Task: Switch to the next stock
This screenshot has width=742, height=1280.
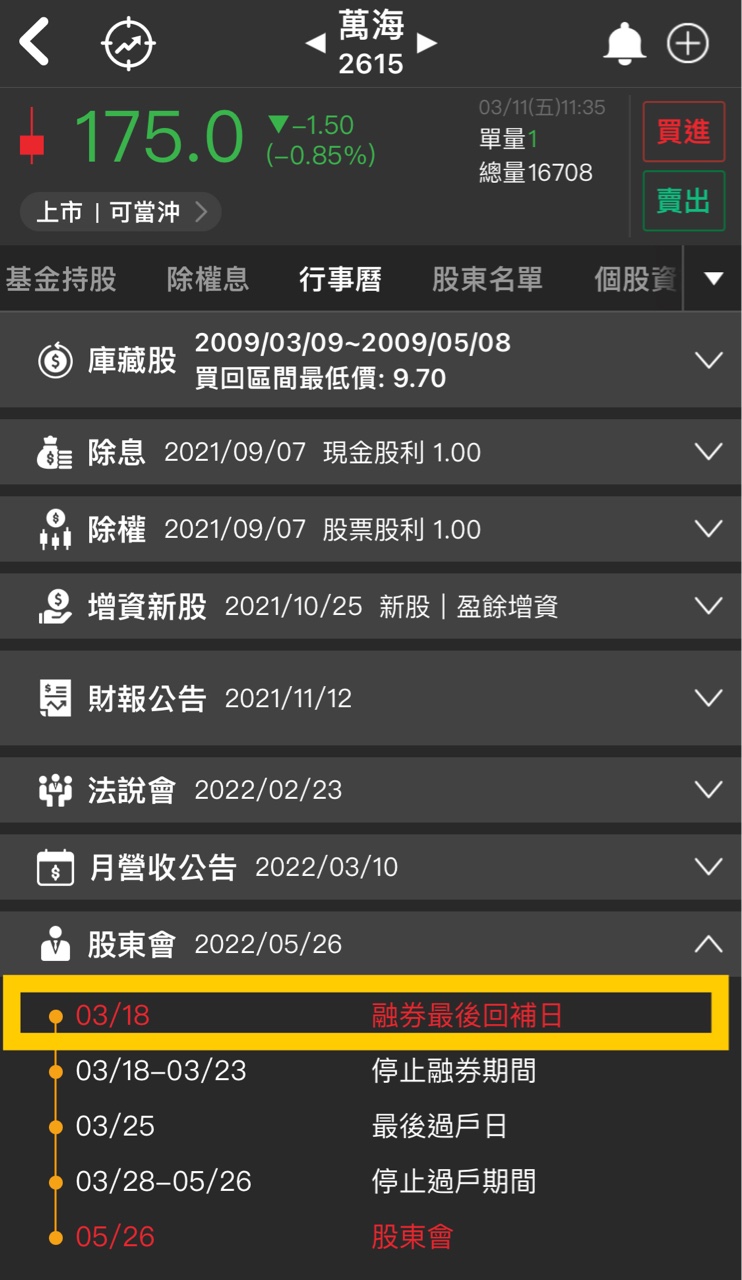Action: tap(427, 44)
